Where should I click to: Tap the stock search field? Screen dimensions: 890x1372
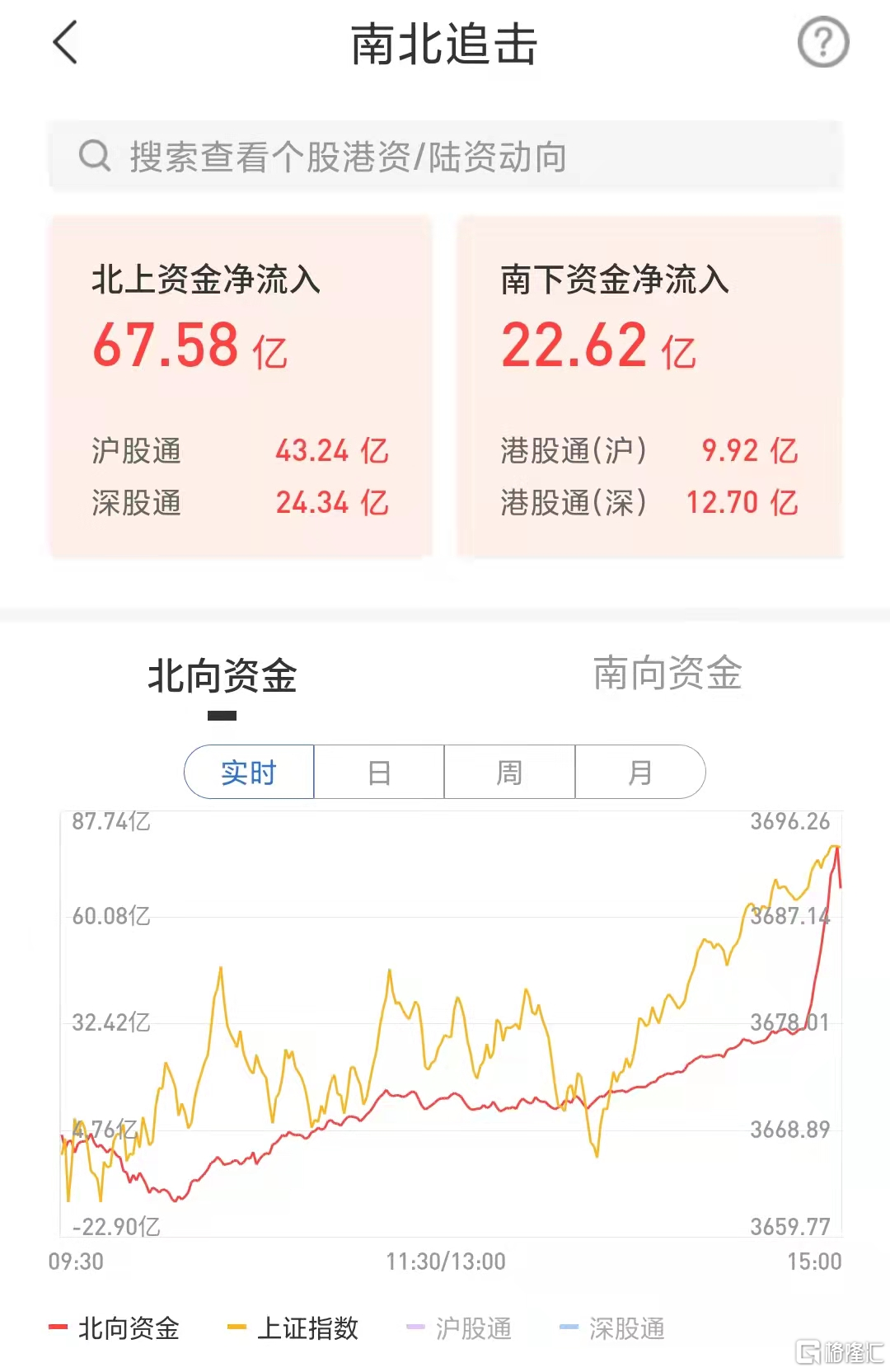[445, 157]
